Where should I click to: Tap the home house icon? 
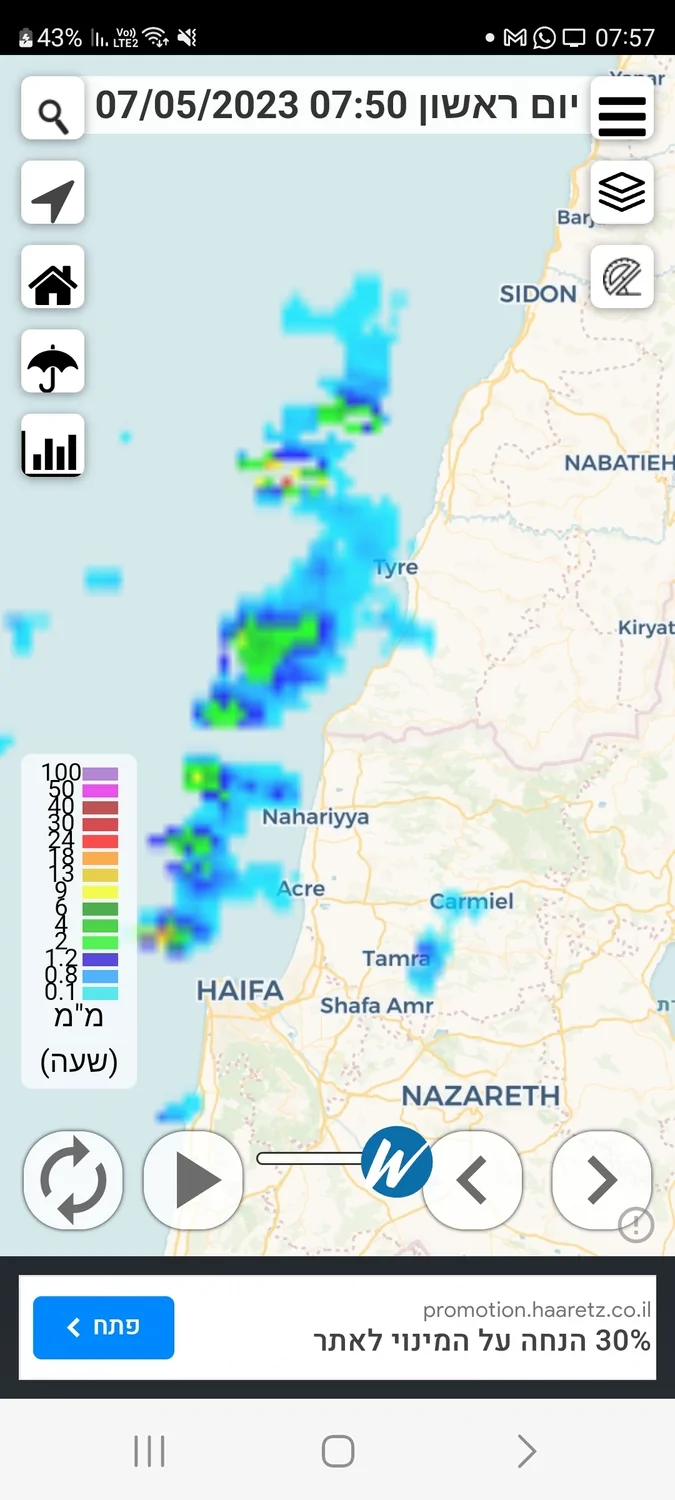tap(52, 277)
